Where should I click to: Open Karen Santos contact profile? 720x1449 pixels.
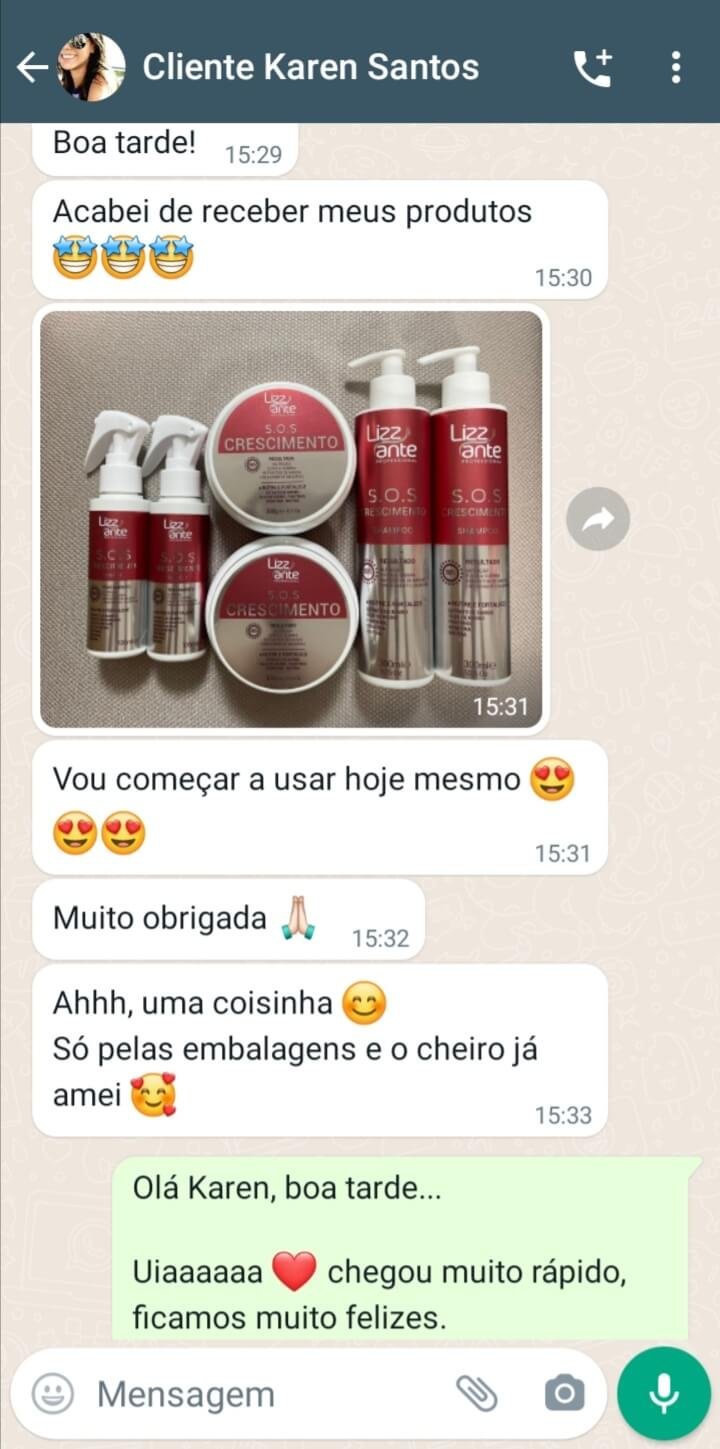click(x=310, y=68)
